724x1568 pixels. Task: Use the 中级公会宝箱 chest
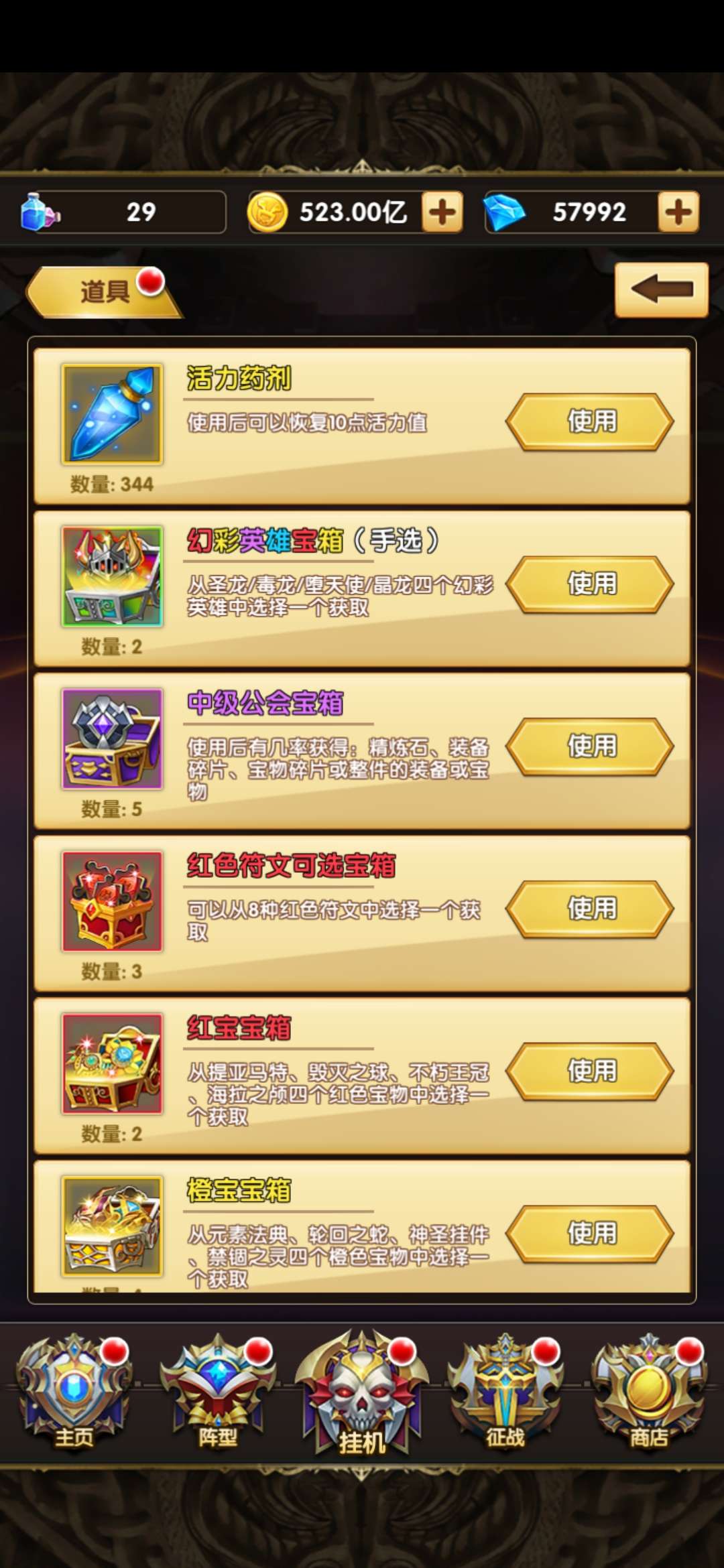(590, 746)
